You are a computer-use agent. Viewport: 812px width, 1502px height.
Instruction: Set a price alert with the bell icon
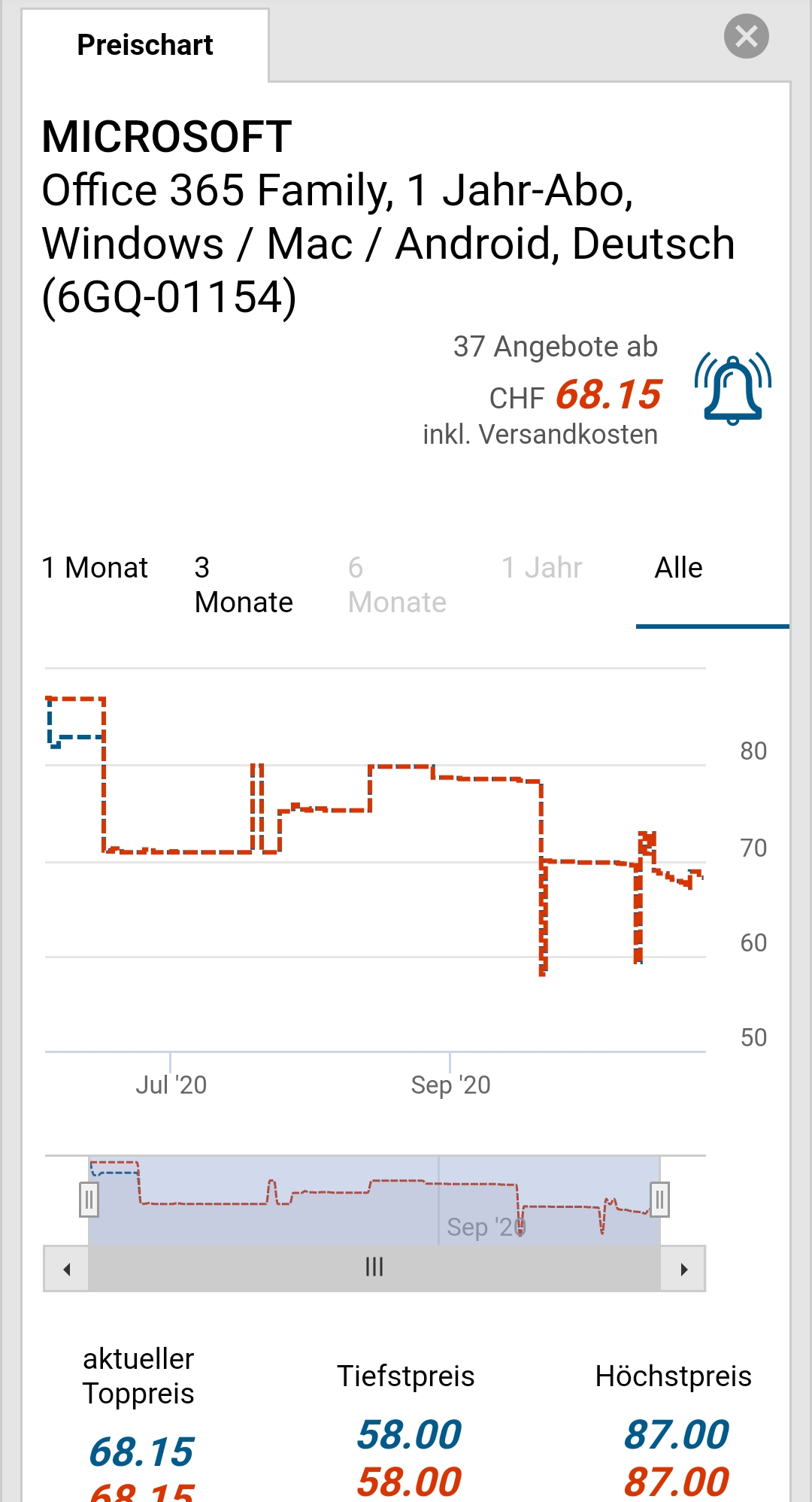click(x=733, y=389)
